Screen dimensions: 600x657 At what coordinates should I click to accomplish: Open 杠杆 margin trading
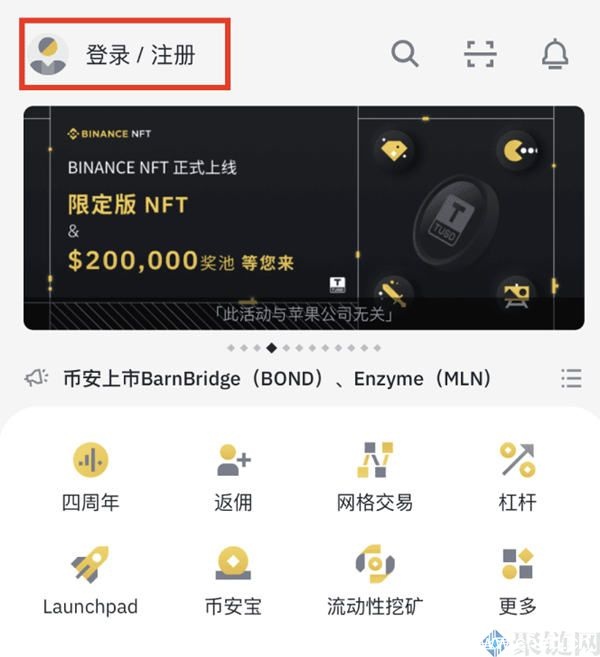518,474
